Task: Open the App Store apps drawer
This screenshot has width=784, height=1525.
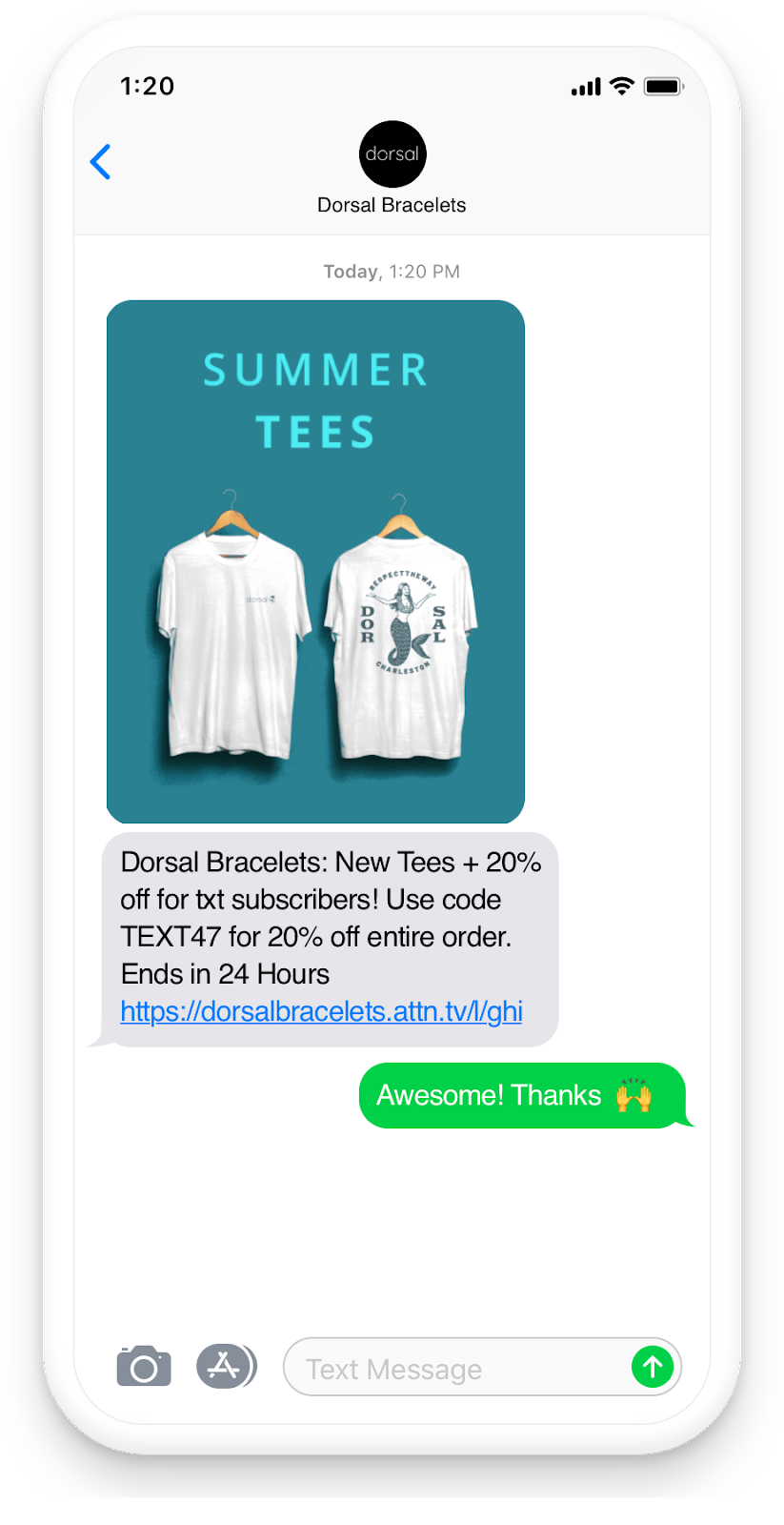Action: click(x=225, y=1366)
